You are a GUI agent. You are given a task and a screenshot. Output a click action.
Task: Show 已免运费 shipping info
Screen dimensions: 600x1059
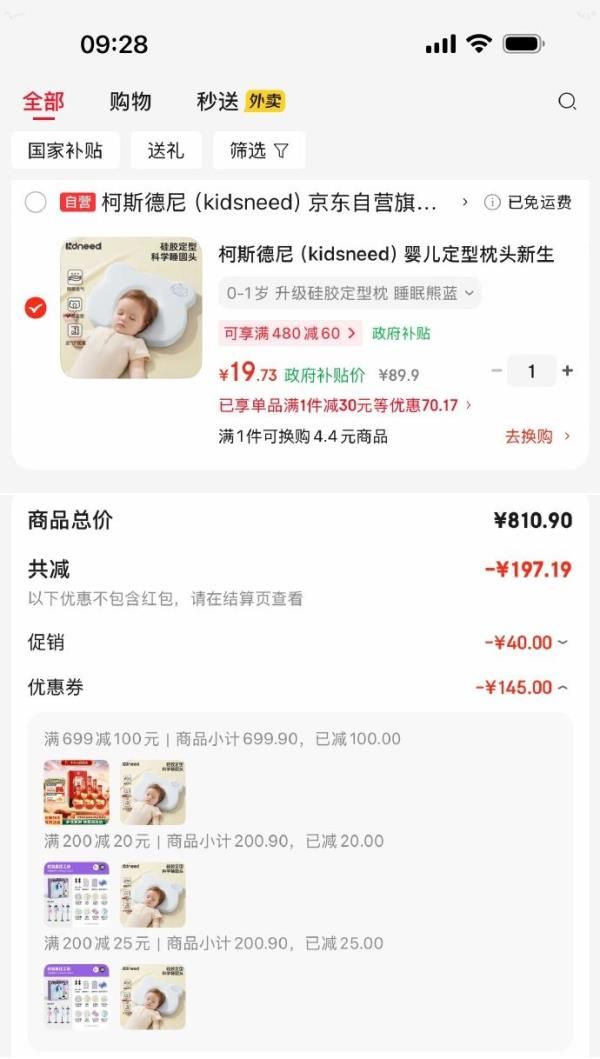pos(528,203)
